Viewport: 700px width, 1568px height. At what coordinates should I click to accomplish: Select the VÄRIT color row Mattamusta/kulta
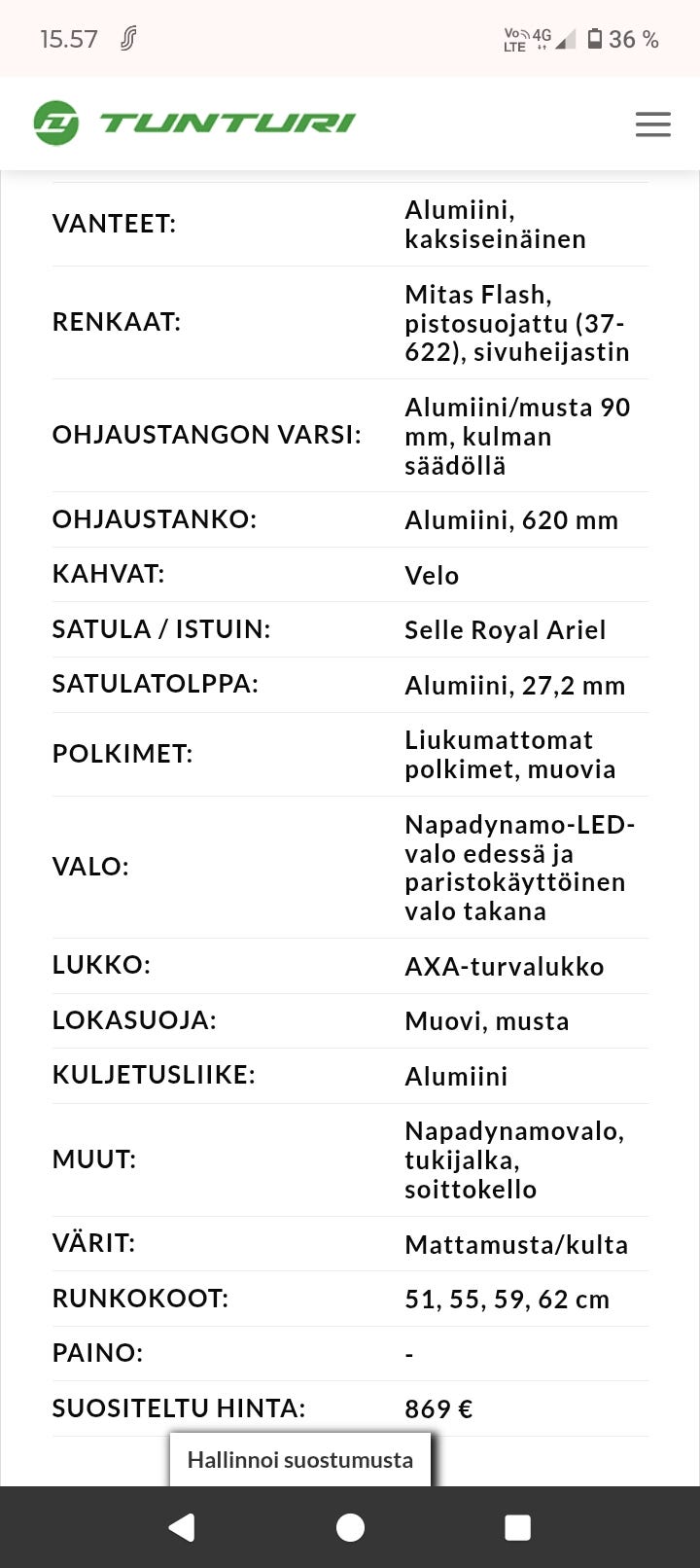(350, 1243)
